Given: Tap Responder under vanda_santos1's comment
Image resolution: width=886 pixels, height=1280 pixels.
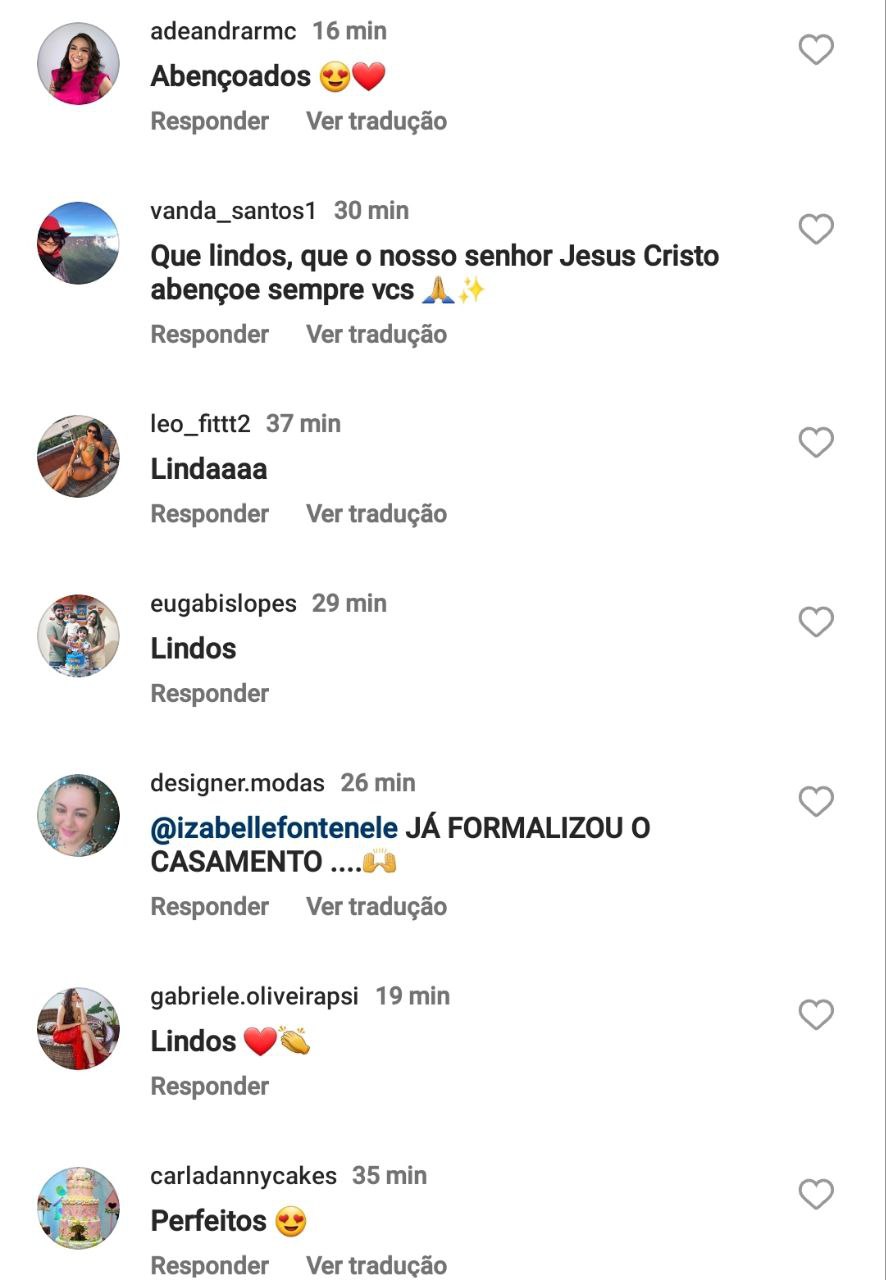Looking at the screenshot, I should click(x=210, y=334).
